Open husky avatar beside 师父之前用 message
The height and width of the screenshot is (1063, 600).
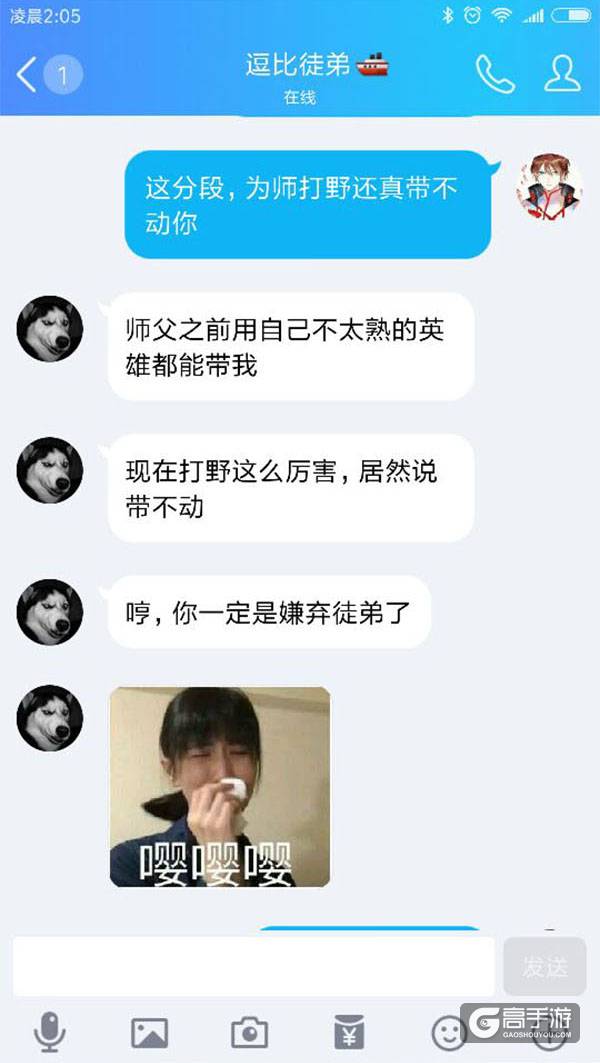tap(50, 328)
